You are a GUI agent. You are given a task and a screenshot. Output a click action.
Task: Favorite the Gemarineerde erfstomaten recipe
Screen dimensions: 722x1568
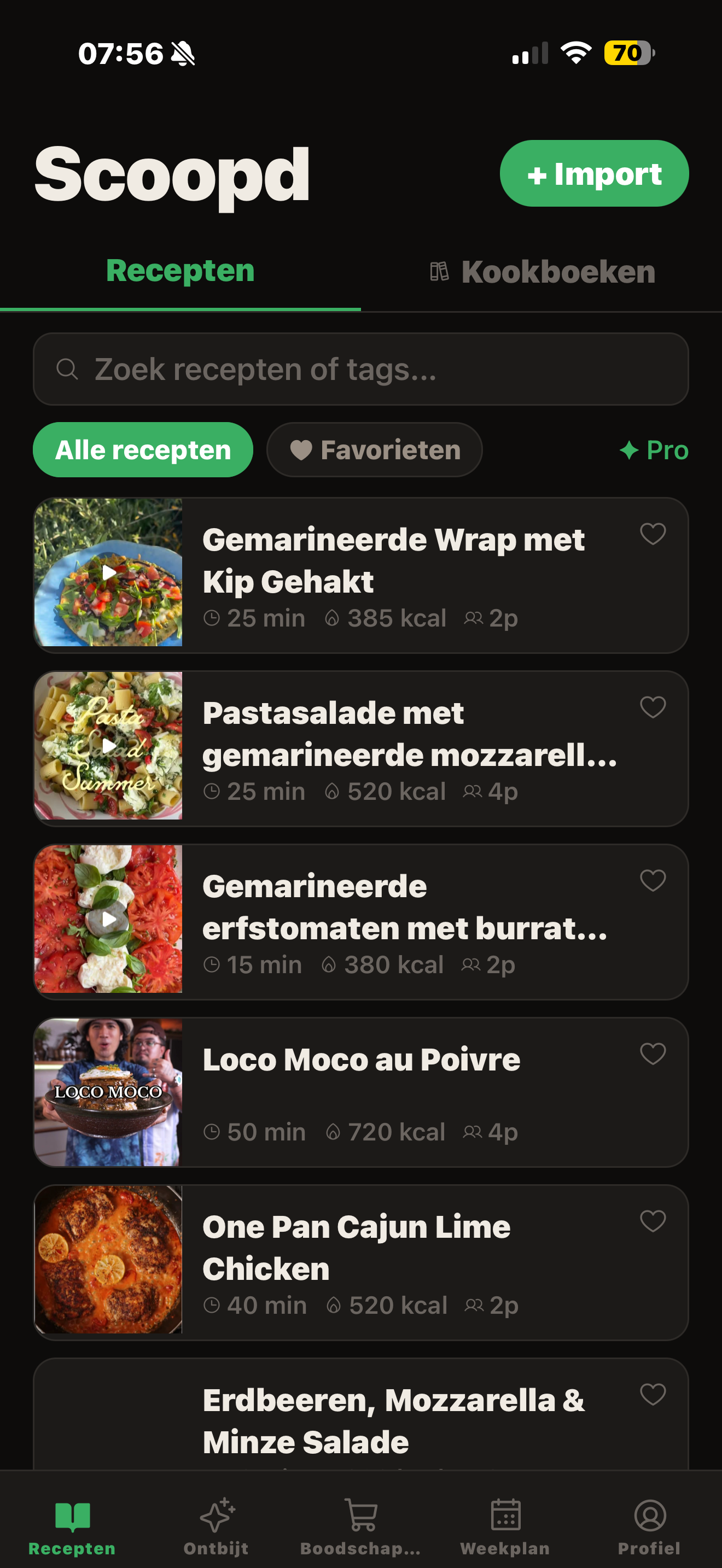coord(653,880)
